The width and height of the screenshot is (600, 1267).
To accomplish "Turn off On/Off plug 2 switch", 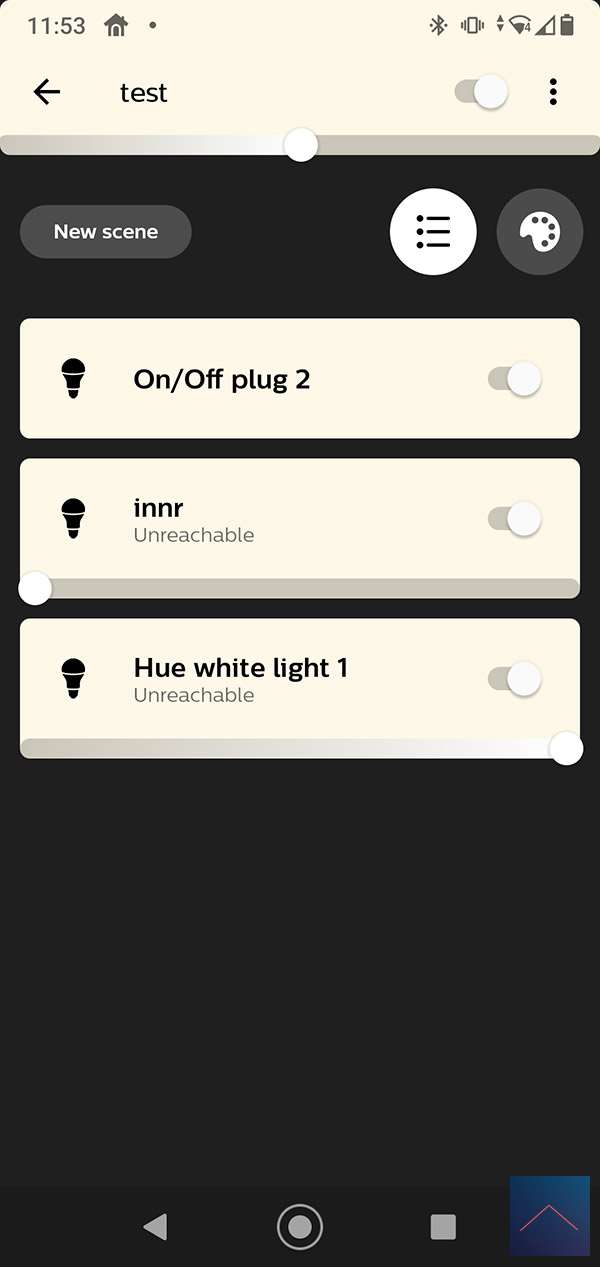I will (x=515, y=379).
